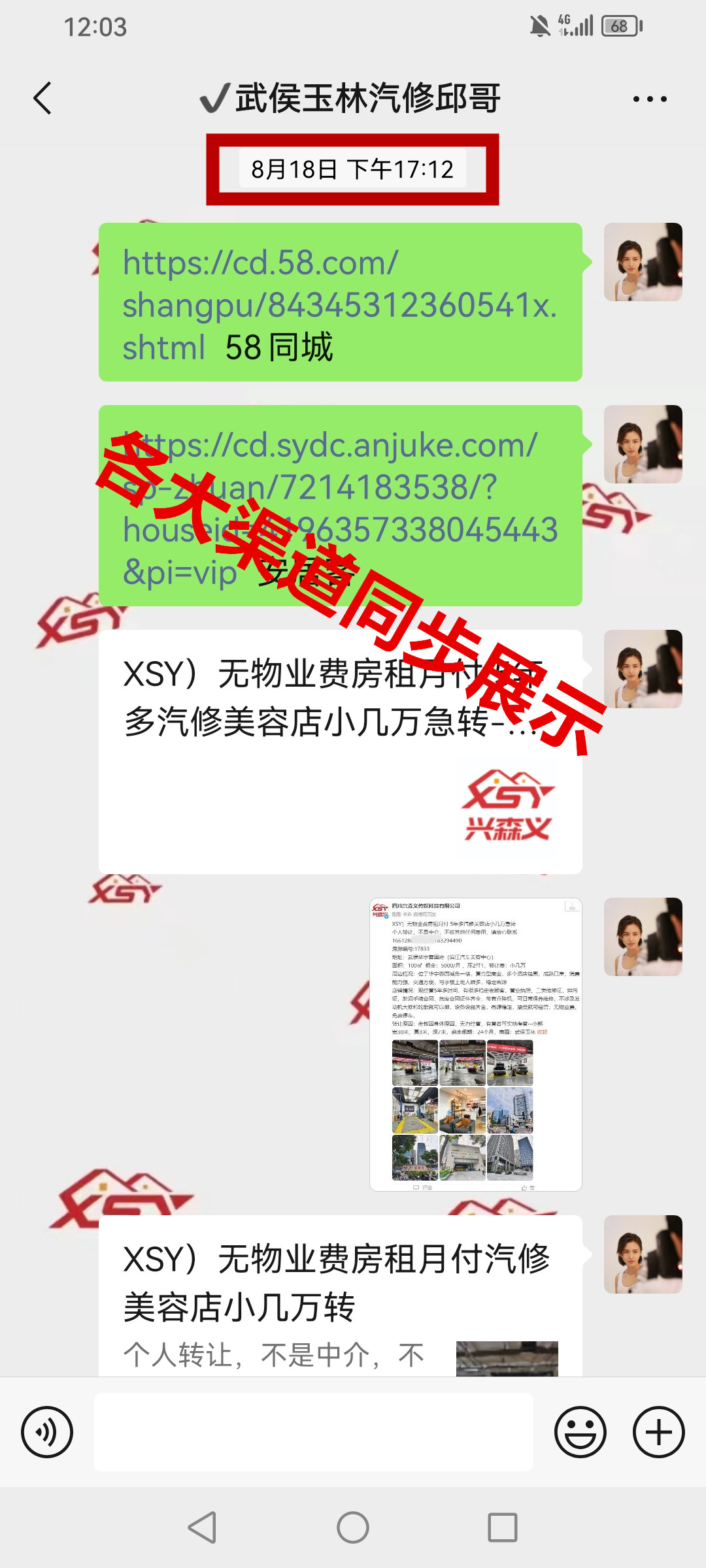Open the plus attachment menu
Image resolution: width=706 pixels, height=1568 pixels.
658,1432
